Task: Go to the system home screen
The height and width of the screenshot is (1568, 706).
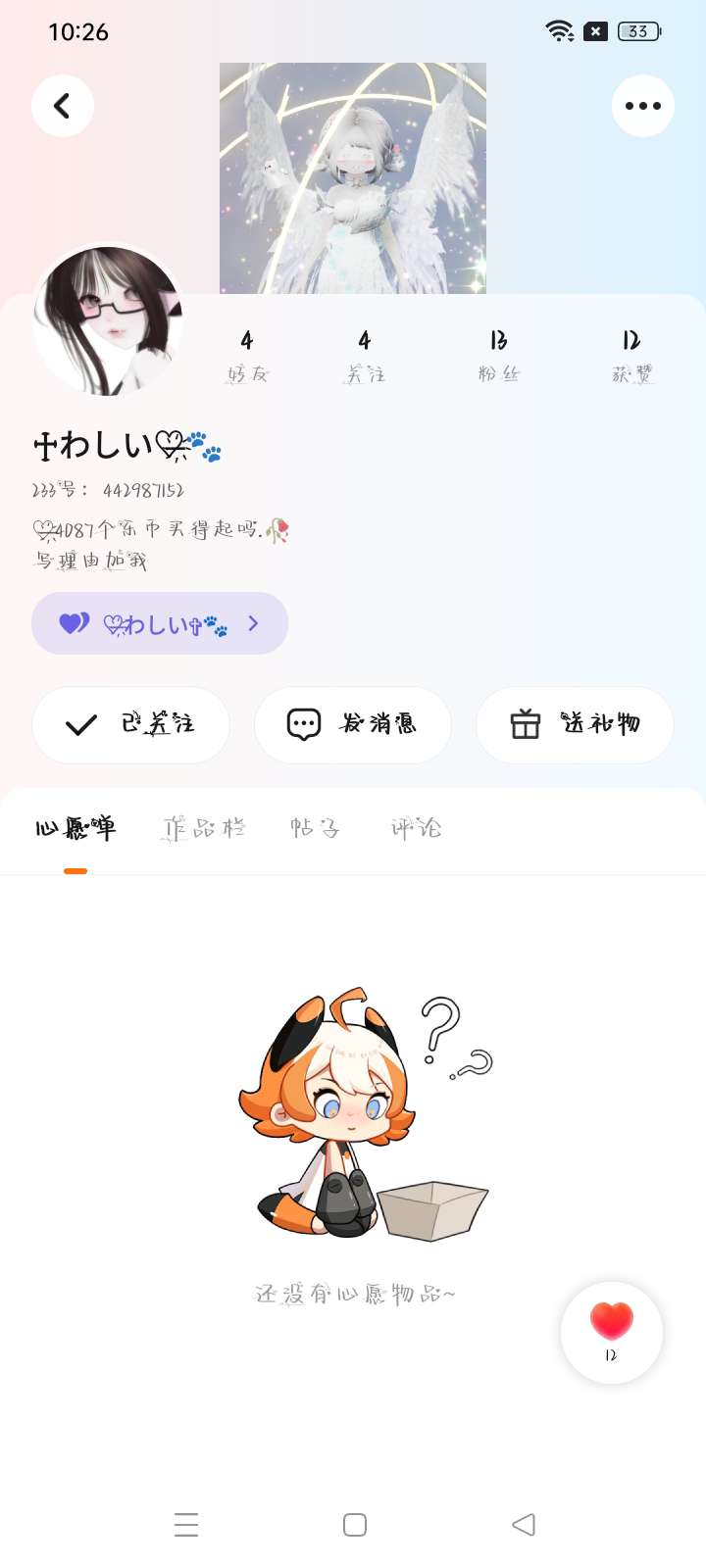Action: click(x=354, y=1525)
